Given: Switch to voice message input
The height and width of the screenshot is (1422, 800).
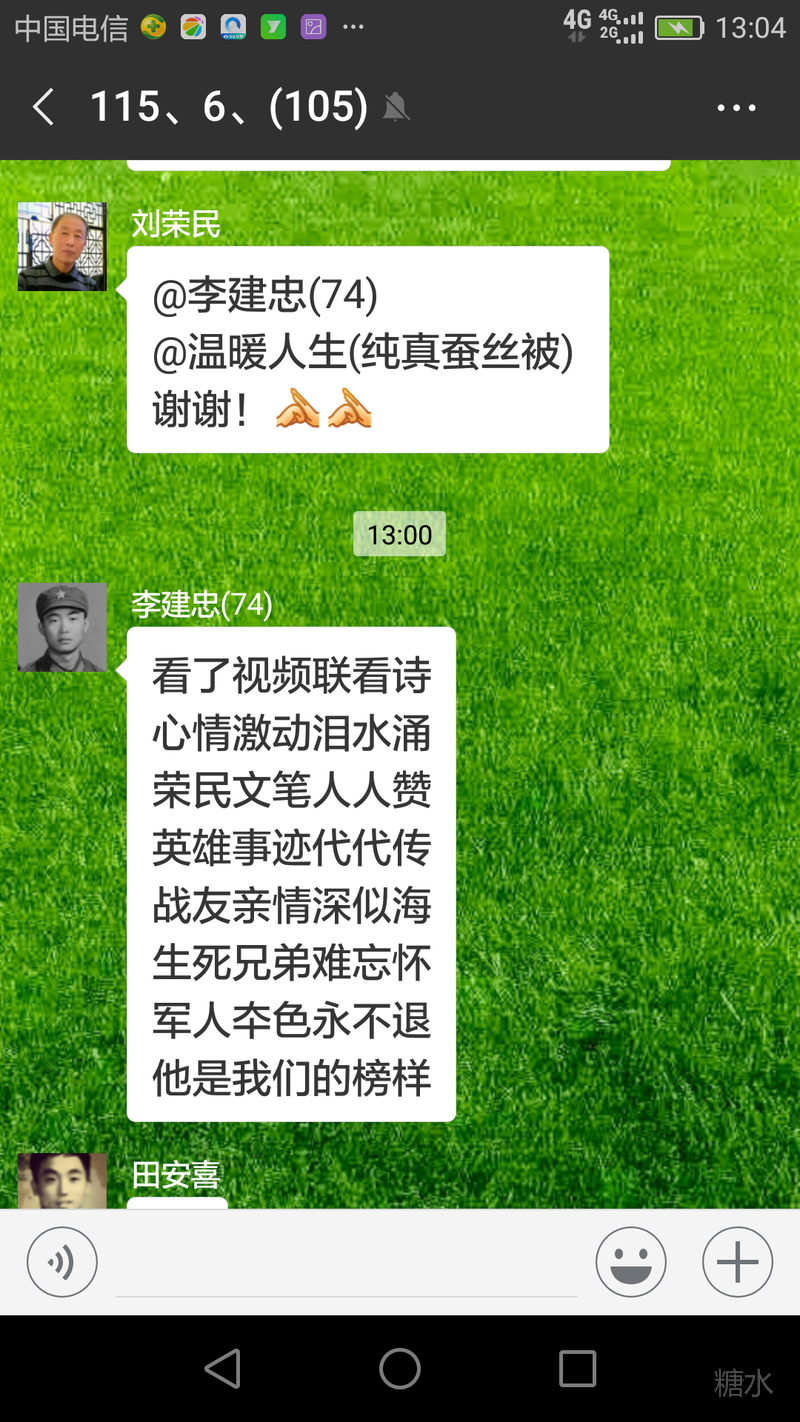Looking at the screenshot, I should coord(62,1262).
